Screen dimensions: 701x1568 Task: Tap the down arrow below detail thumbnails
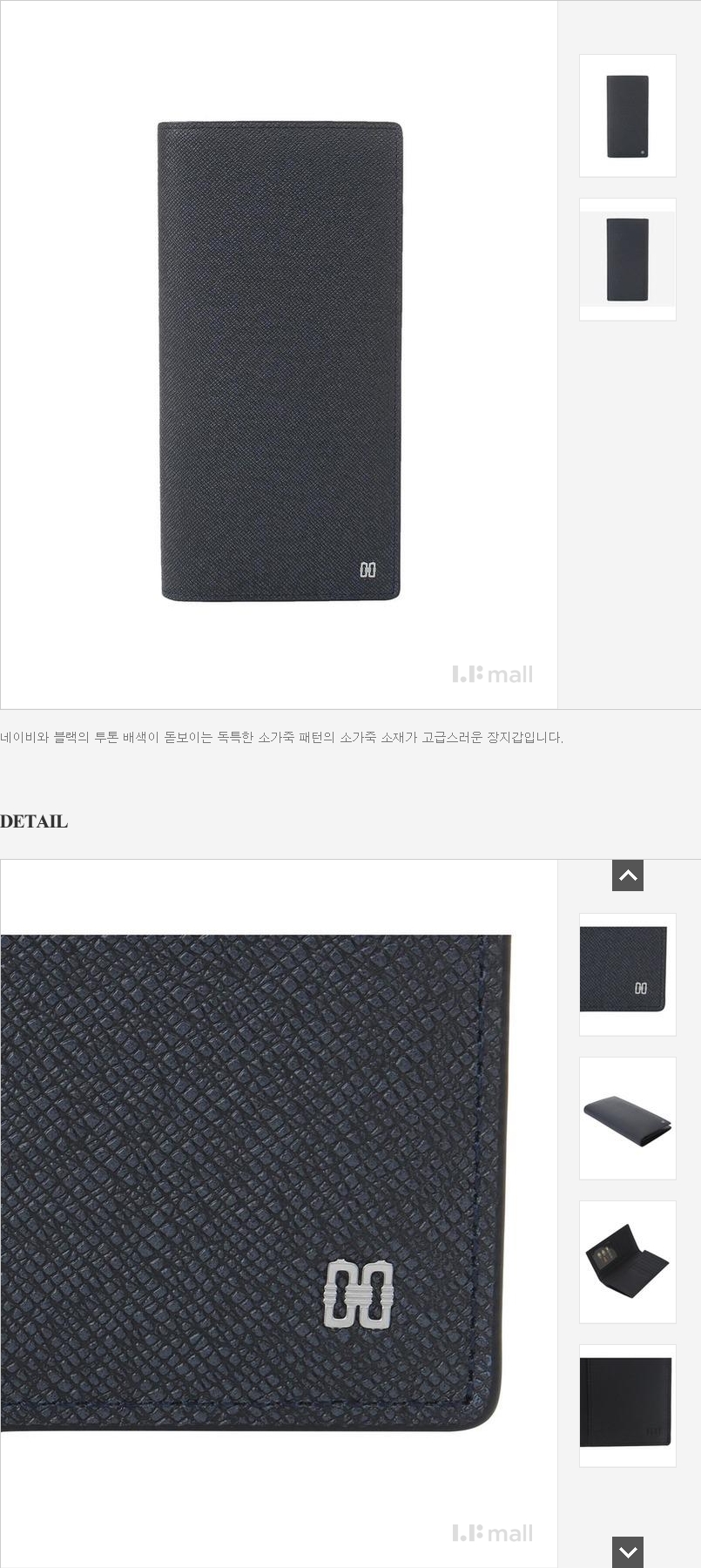[x=627, y=1551]
